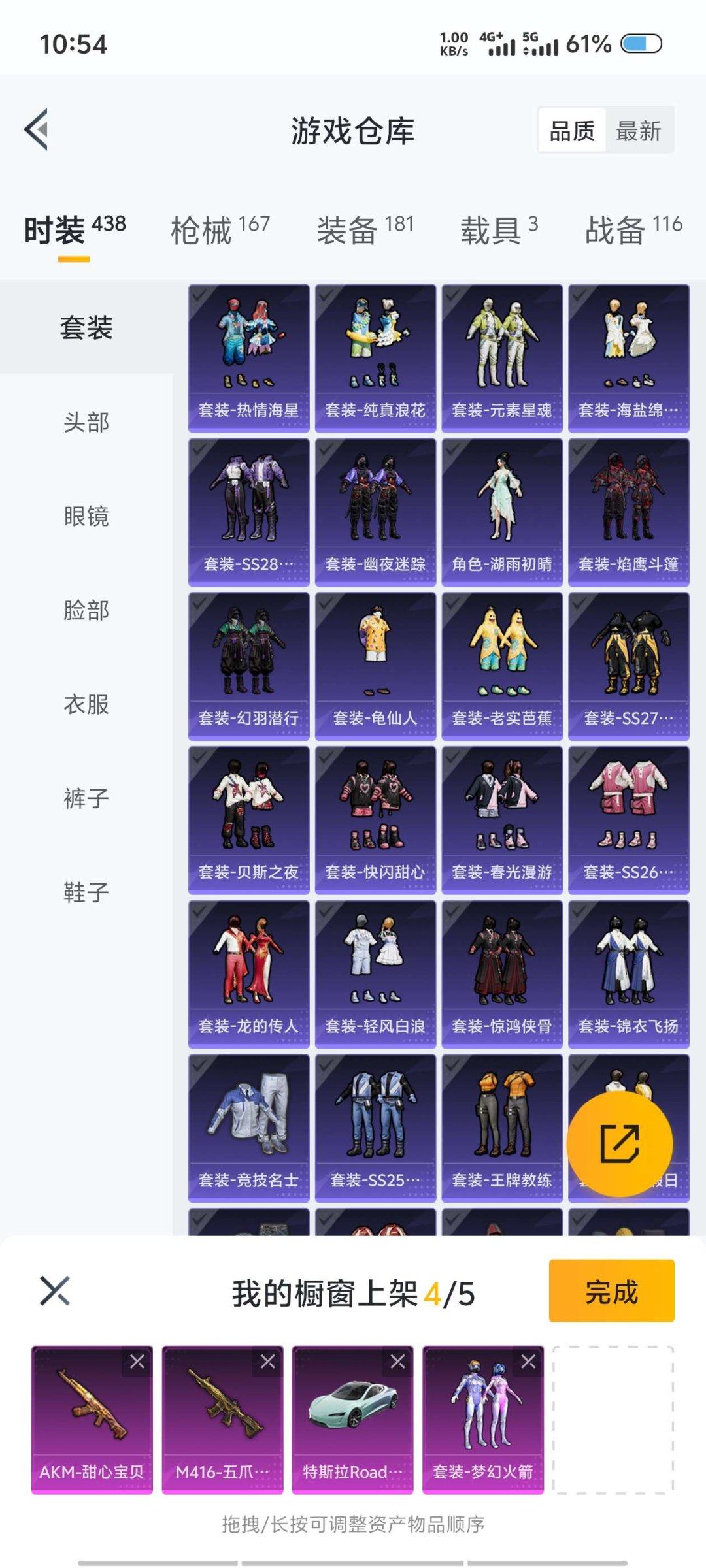Switch to the 枪械 tab
706x1568 pixels.
[220, 230]
